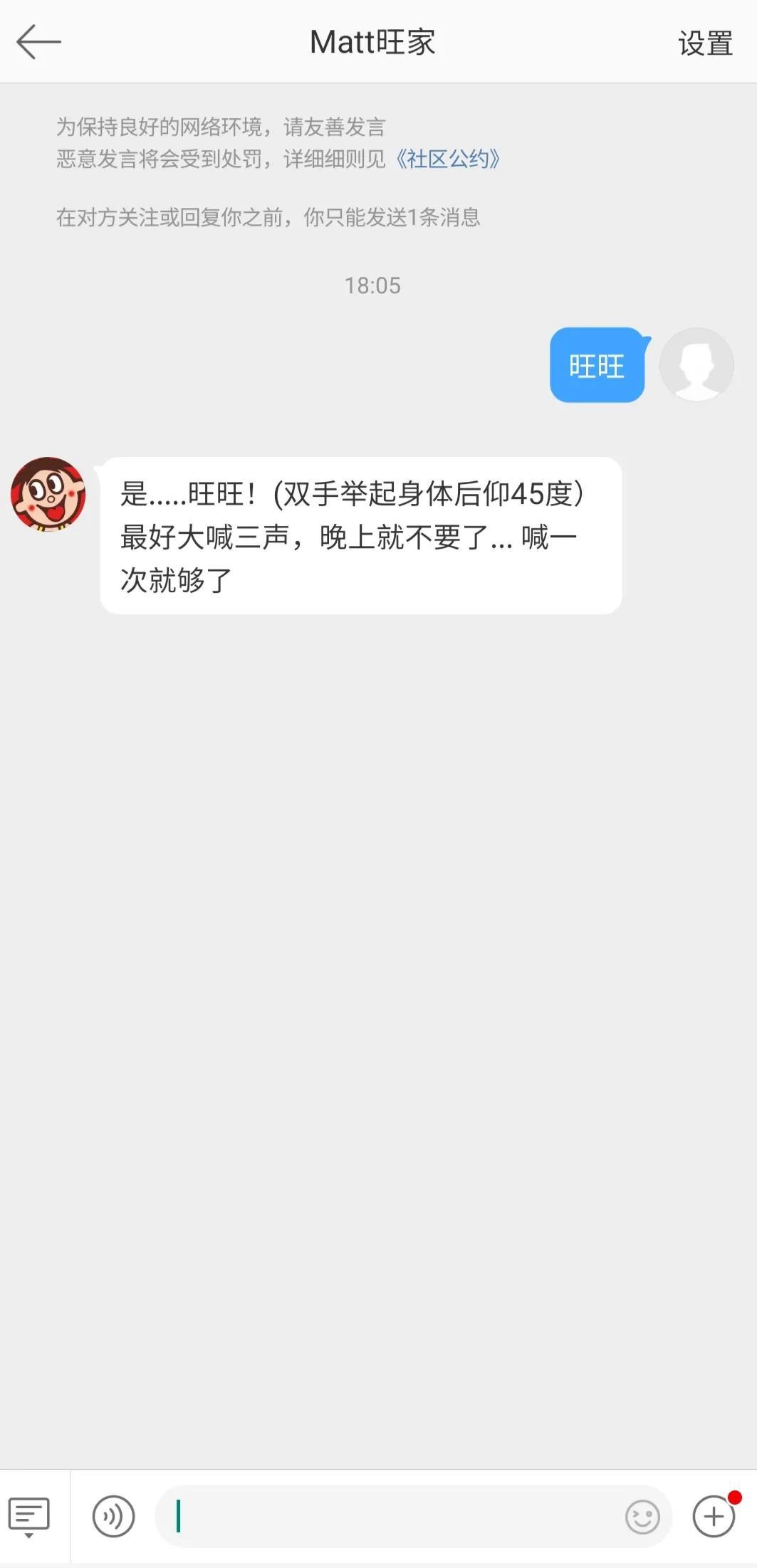Viewport: 757px width, 1568px height.
Task: Switch to voice message input
Action: 113,1517
